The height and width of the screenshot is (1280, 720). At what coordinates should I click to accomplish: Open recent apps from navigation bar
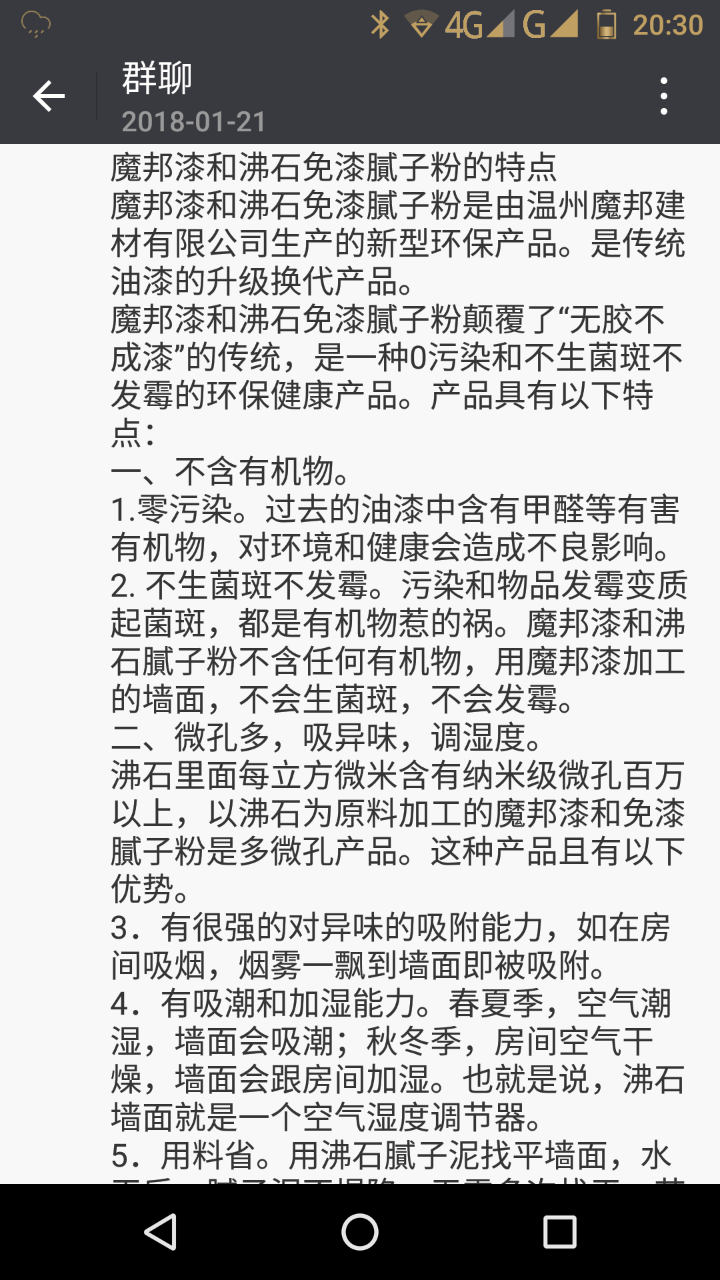point(560,1231)
